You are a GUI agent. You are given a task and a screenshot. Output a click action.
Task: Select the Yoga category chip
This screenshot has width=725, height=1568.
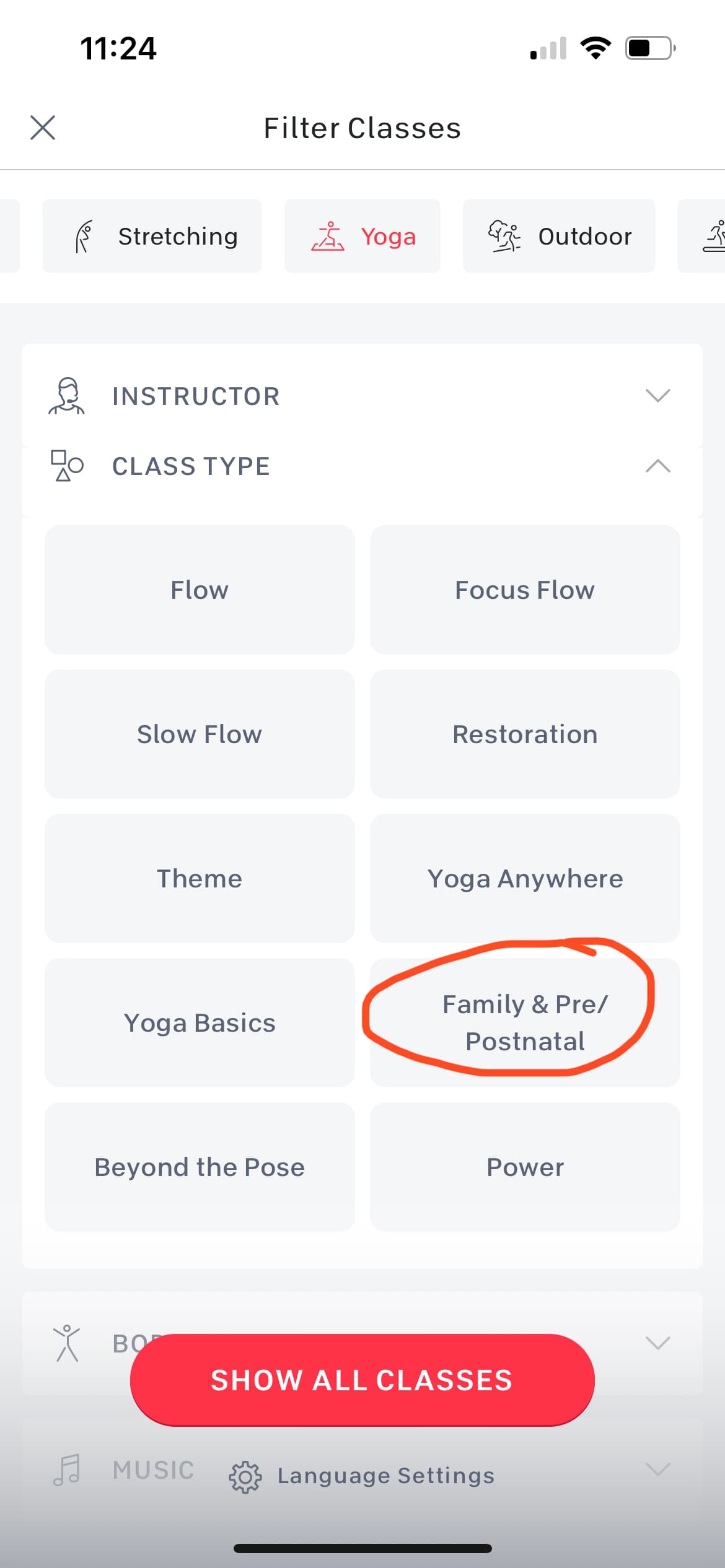pyautogui.click(x=362, y=236)
